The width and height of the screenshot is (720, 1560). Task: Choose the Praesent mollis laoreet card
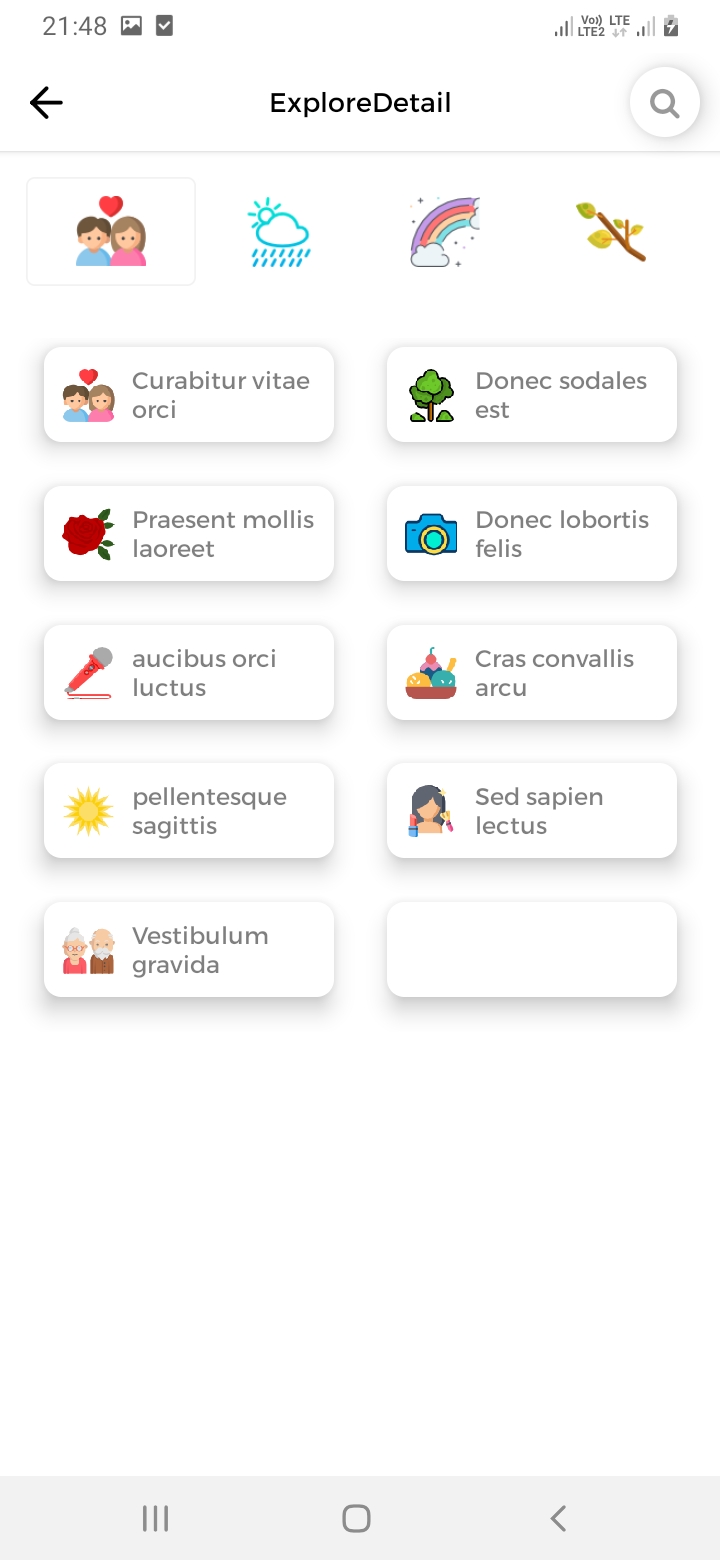(189, 534)
